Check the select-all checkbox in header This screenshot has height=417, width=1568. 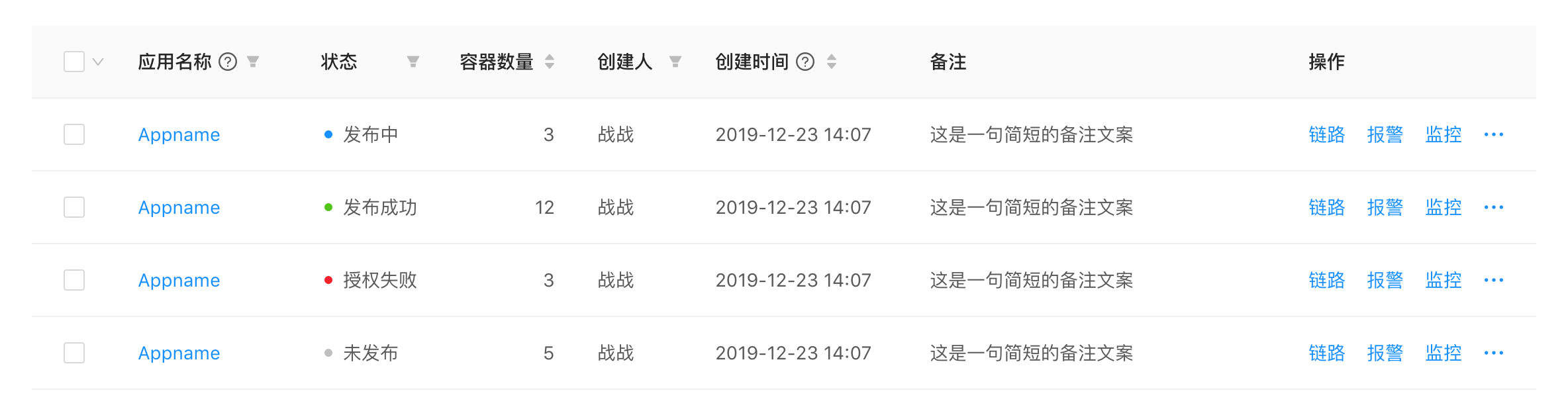[74, 62]
